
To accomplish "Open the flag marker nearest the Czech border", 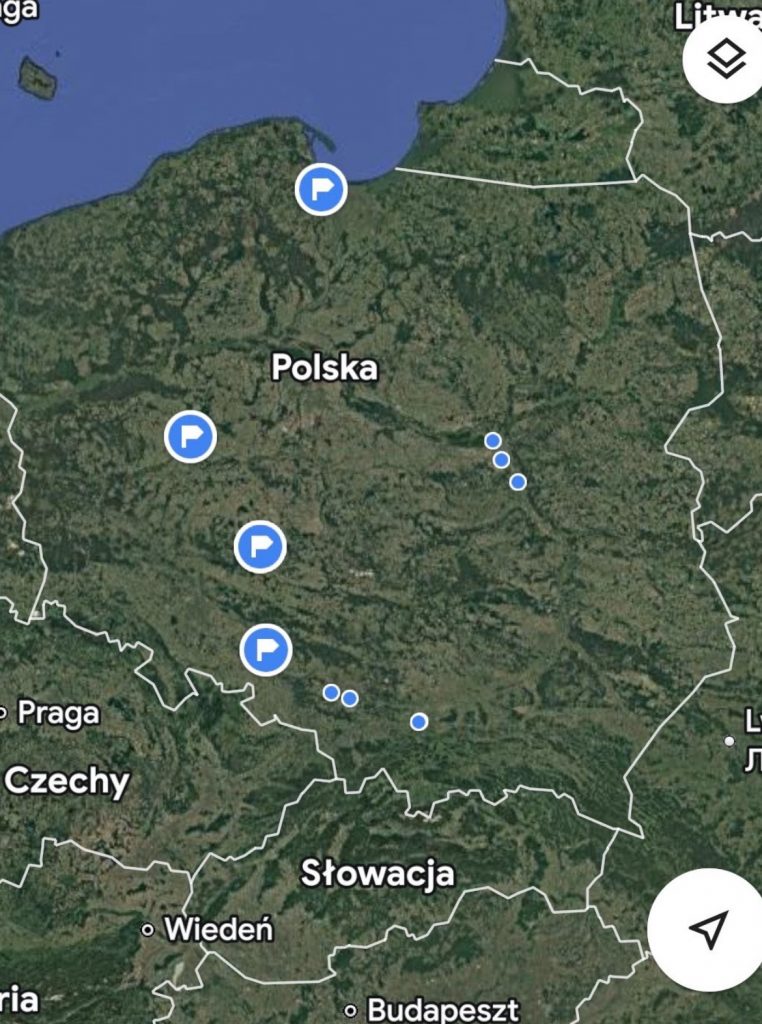I will point(266,649).
